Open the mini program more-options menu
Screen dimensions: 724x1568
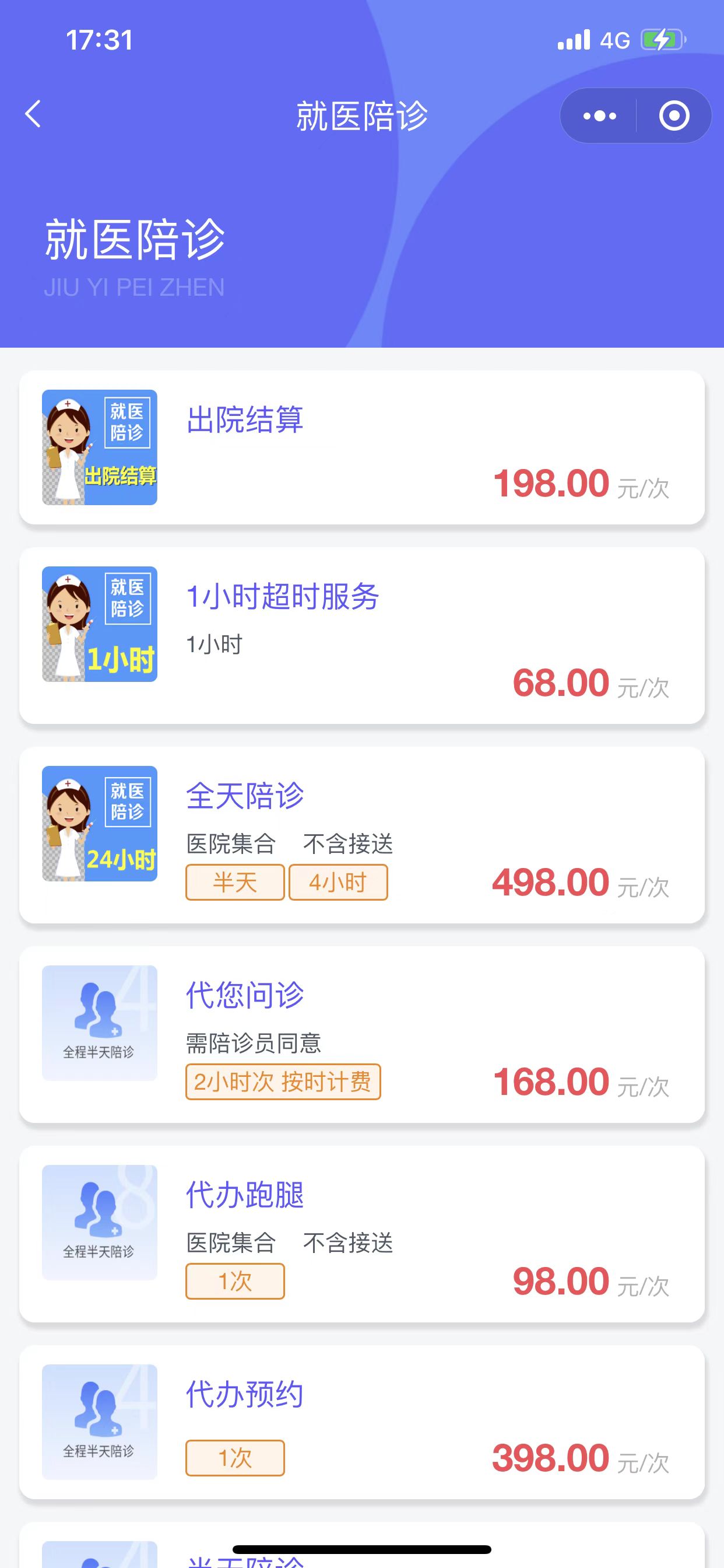[599, 116]
